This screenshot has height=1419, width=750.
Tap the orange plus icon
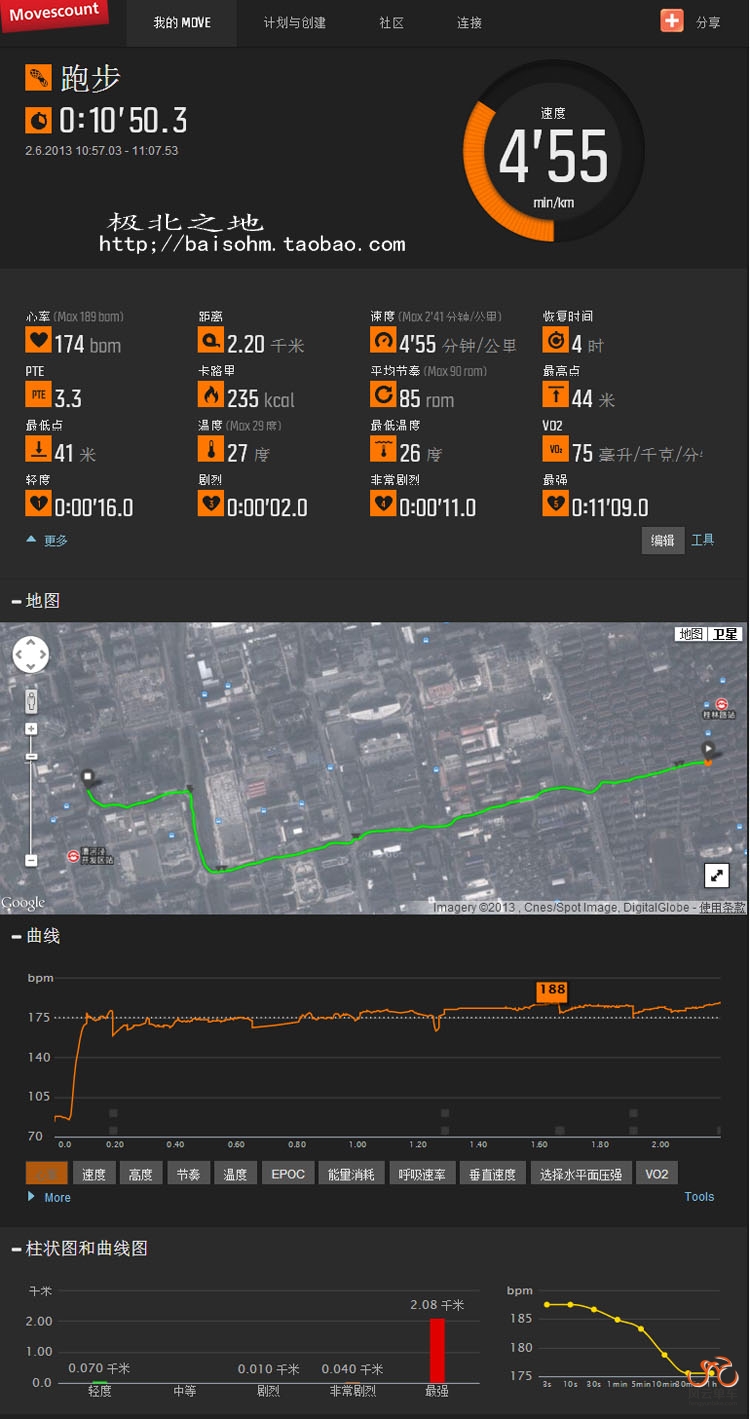(672, 21)
